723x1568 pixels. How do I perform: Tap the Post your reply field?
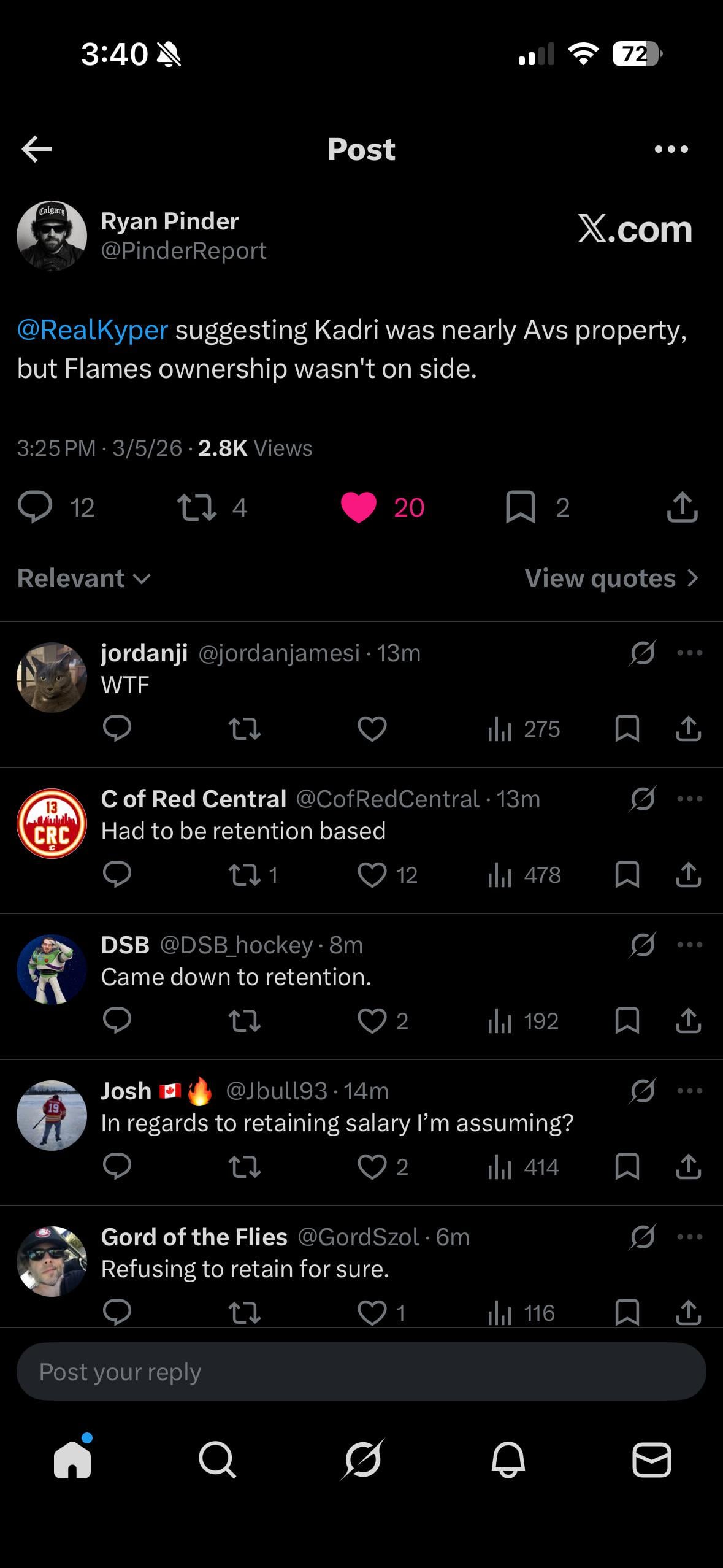[361, 1372]
